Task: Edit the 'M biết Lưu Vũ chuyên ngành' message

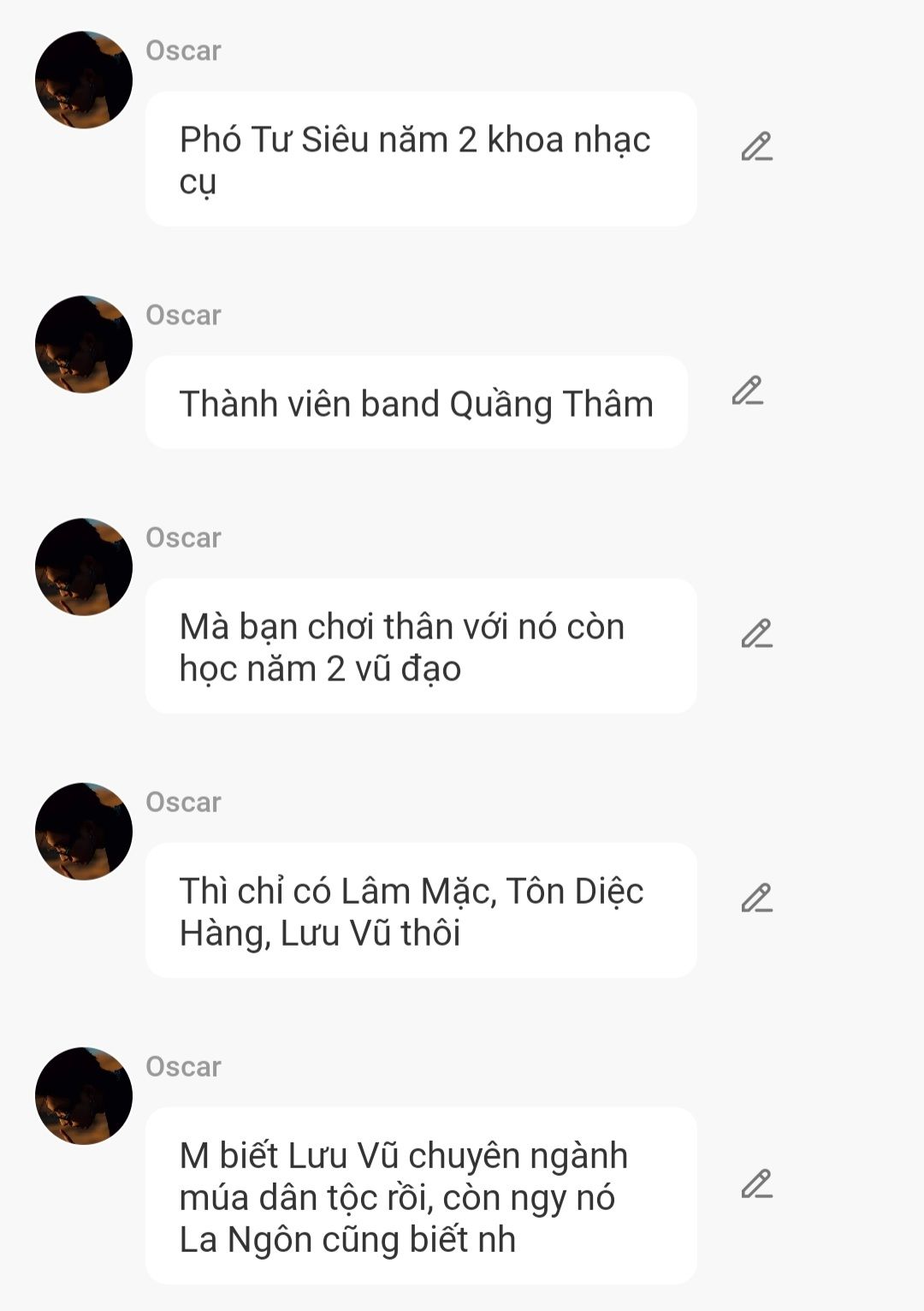Action: [x=756, y=1184]
